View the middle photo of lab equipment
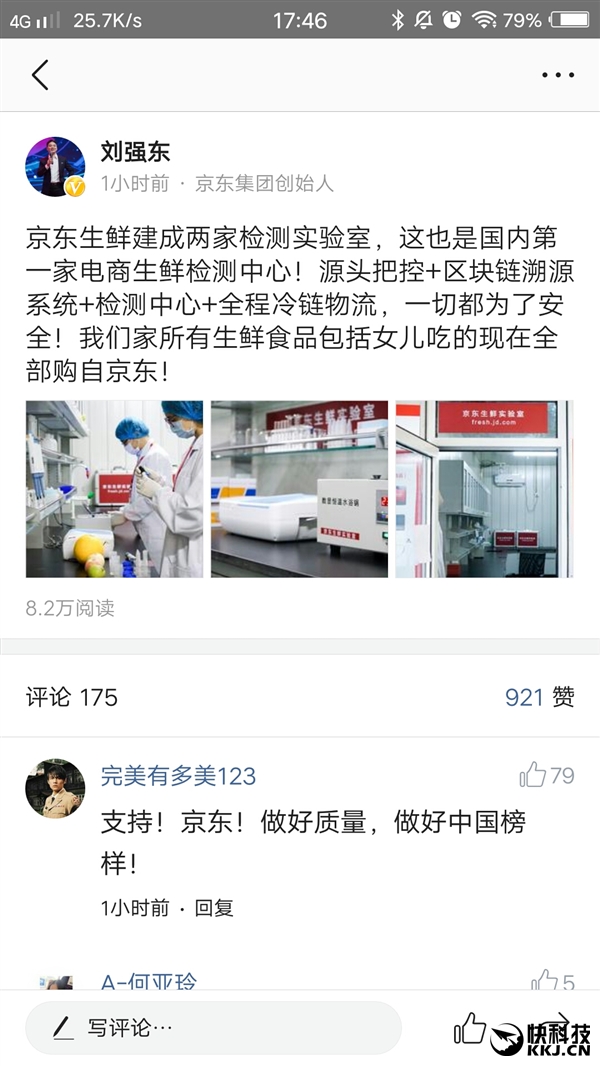The height and width of the screenshot is (1066, 600). click(299, 489)
